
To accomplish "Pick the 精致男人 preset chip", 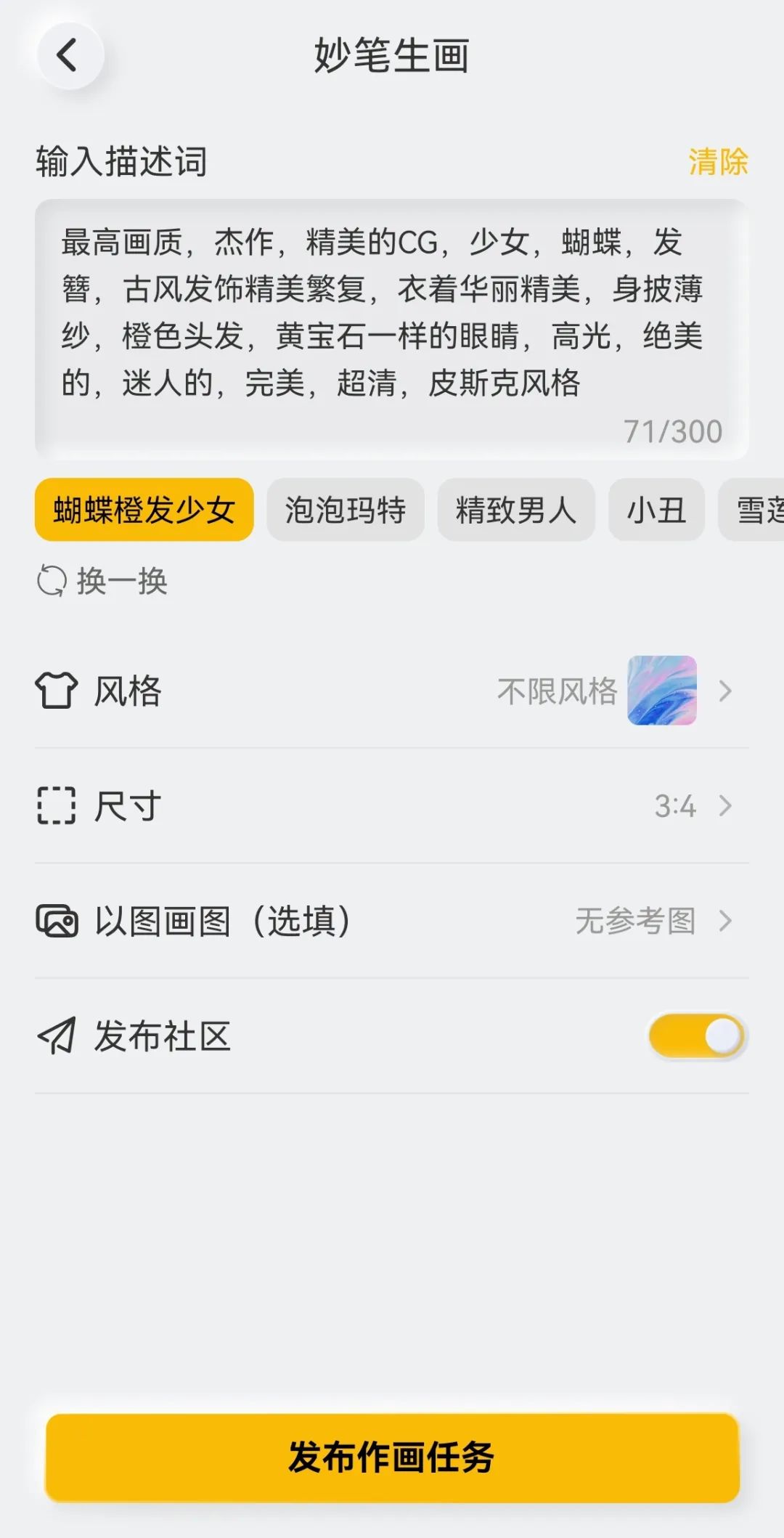I will click(x=515, y=510).
